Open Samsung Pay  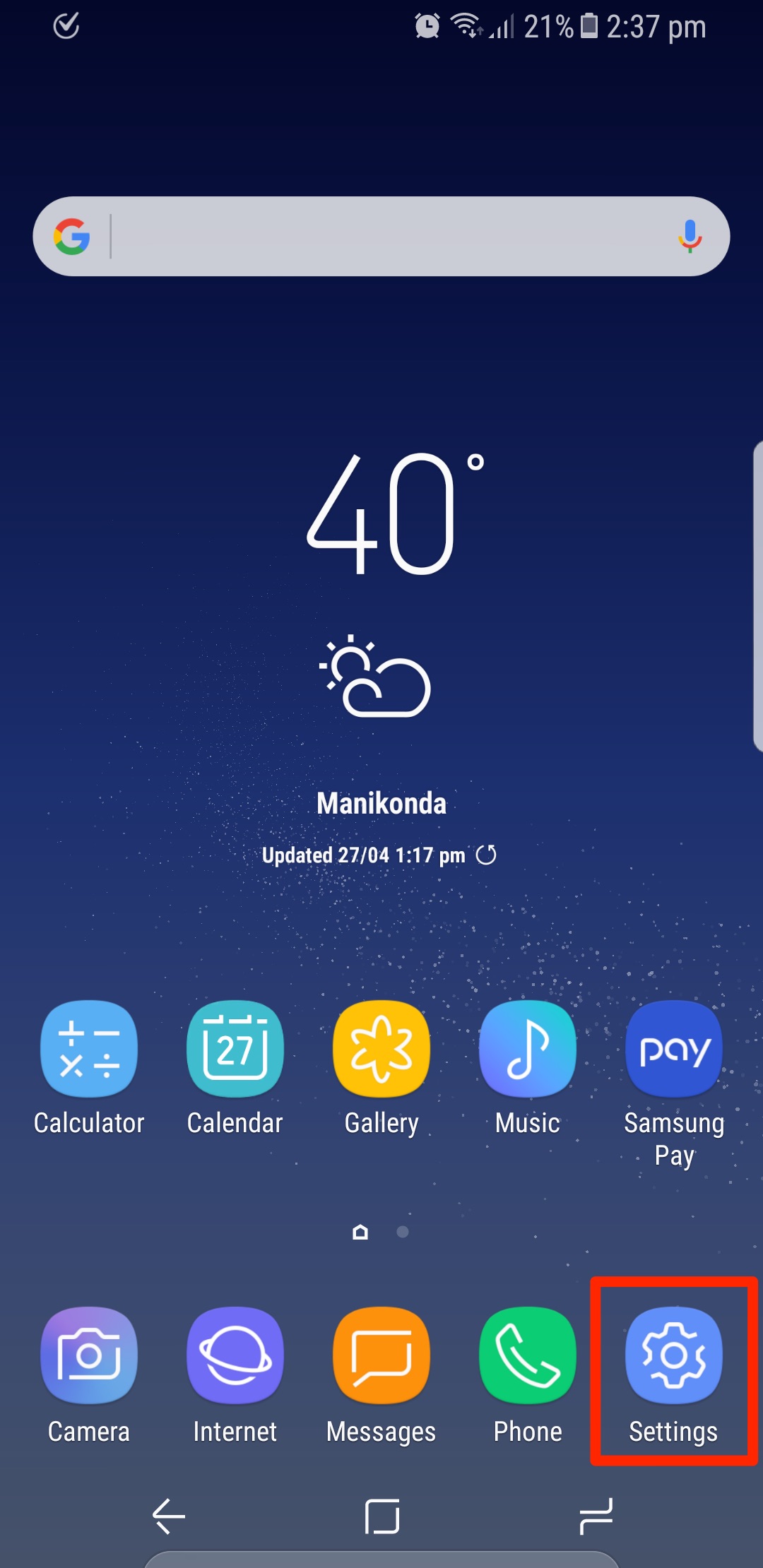(x=674, y=1050)
